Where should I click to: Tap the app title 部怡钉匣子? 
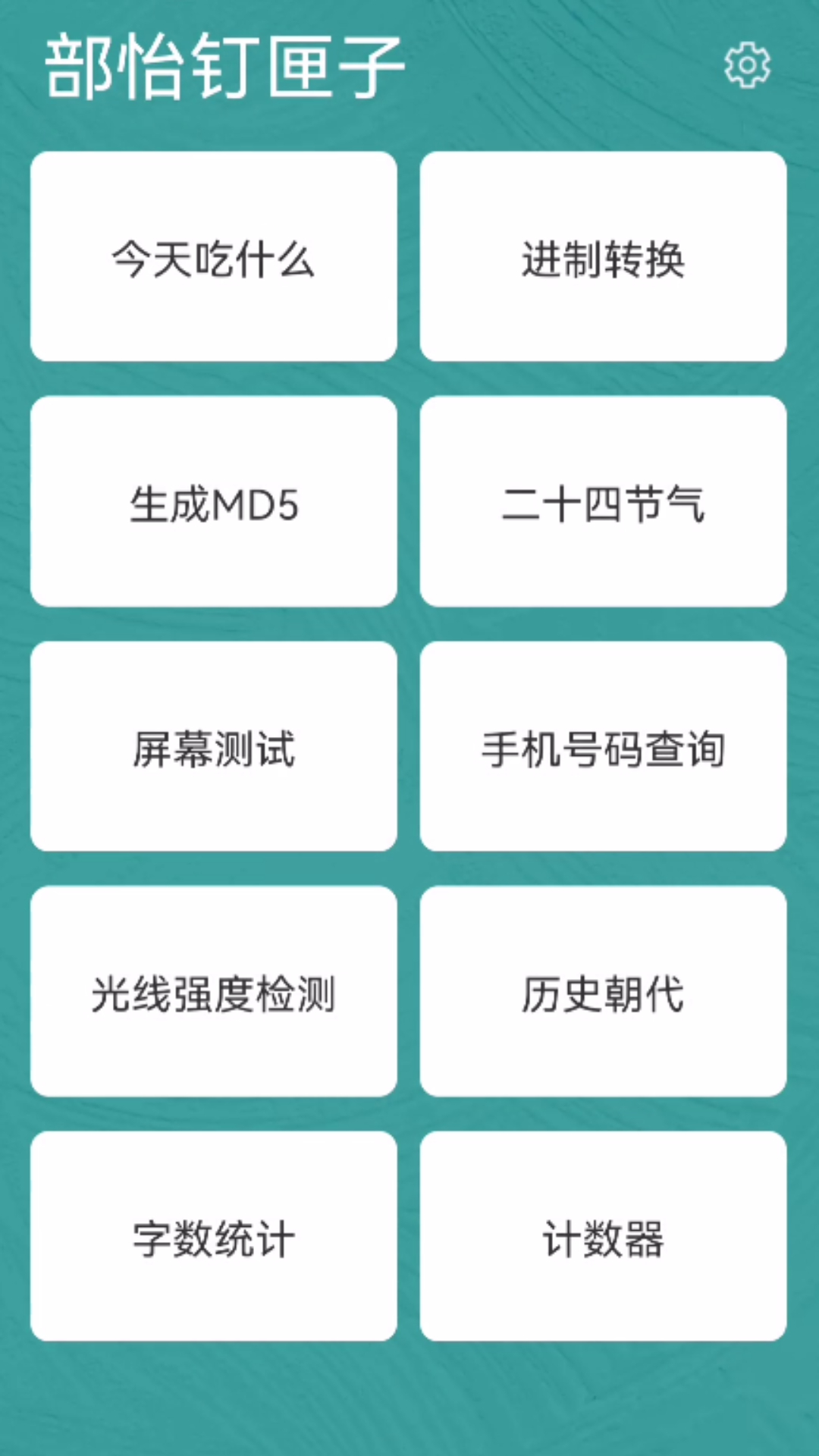[224, 64]
